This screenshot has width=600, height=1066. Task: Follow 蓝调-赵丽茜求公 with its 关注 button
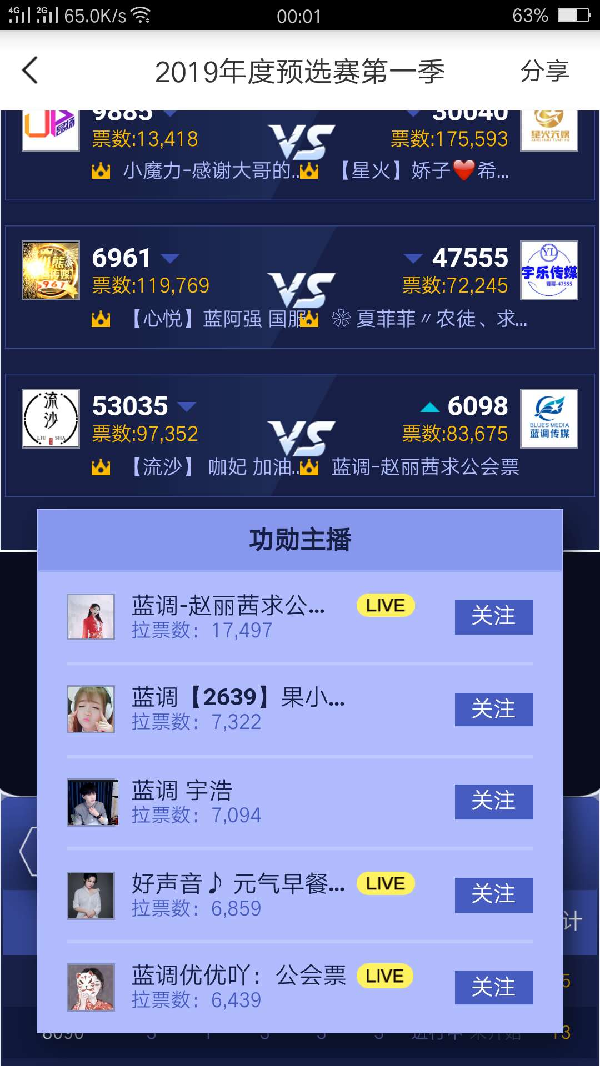click(493, 617)
